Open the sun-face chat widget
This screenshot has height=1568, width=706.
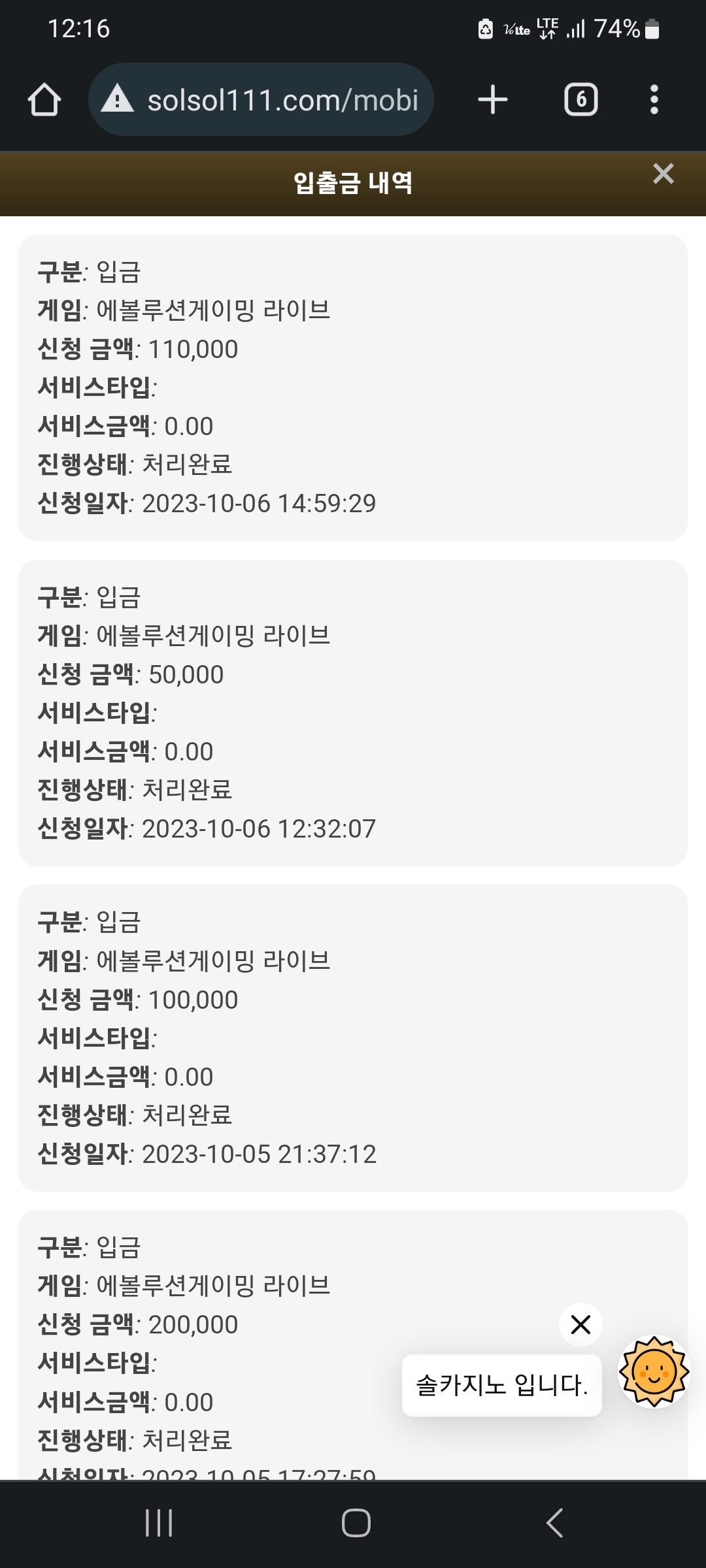[x=654, y=1371]
